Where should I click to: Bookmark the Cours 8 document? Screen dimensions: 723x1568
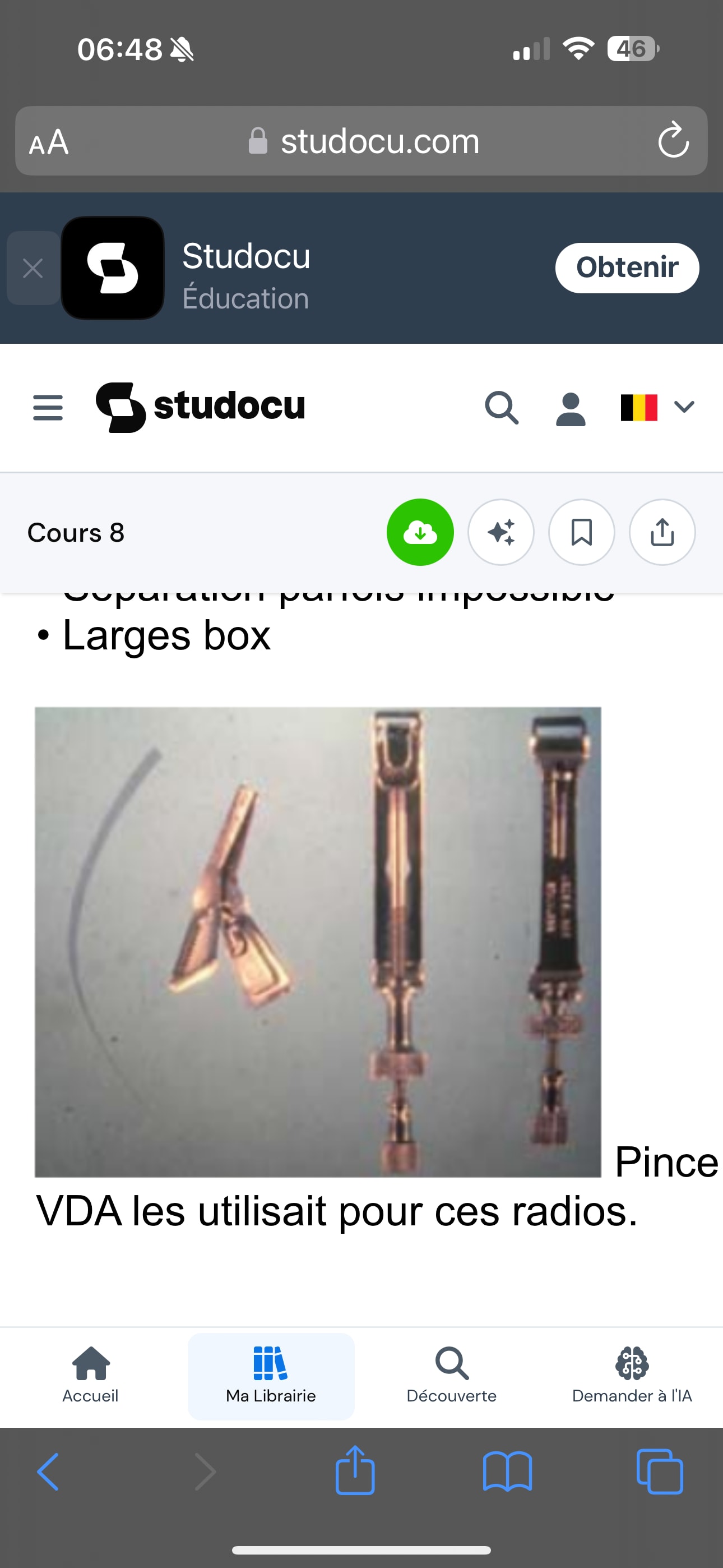[x=581, y=532]
